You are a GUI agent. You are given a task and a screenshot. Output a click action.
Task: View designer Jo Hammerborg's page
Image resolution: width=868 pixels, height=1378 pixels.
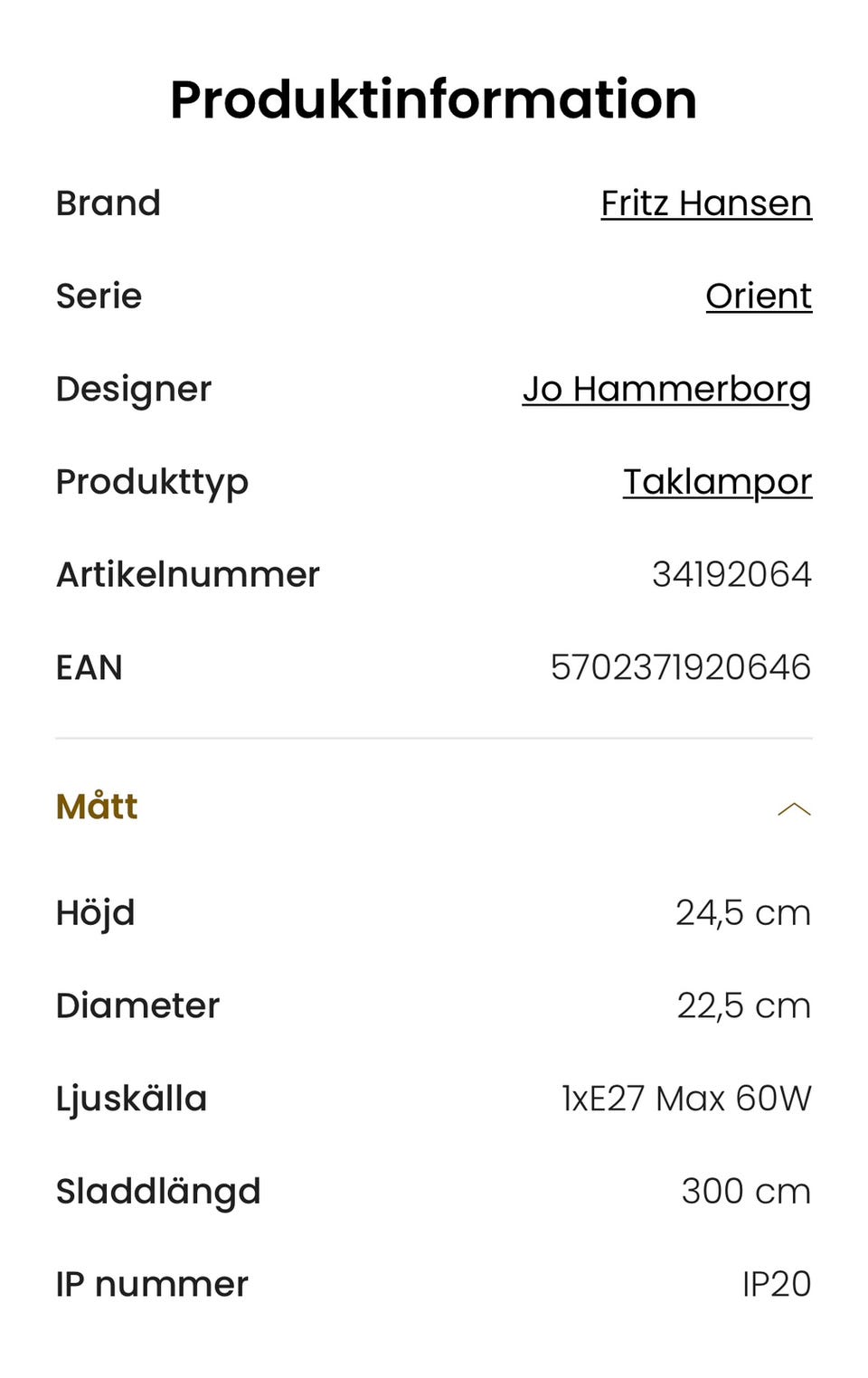pyautogui.click(x=667, y=389)
